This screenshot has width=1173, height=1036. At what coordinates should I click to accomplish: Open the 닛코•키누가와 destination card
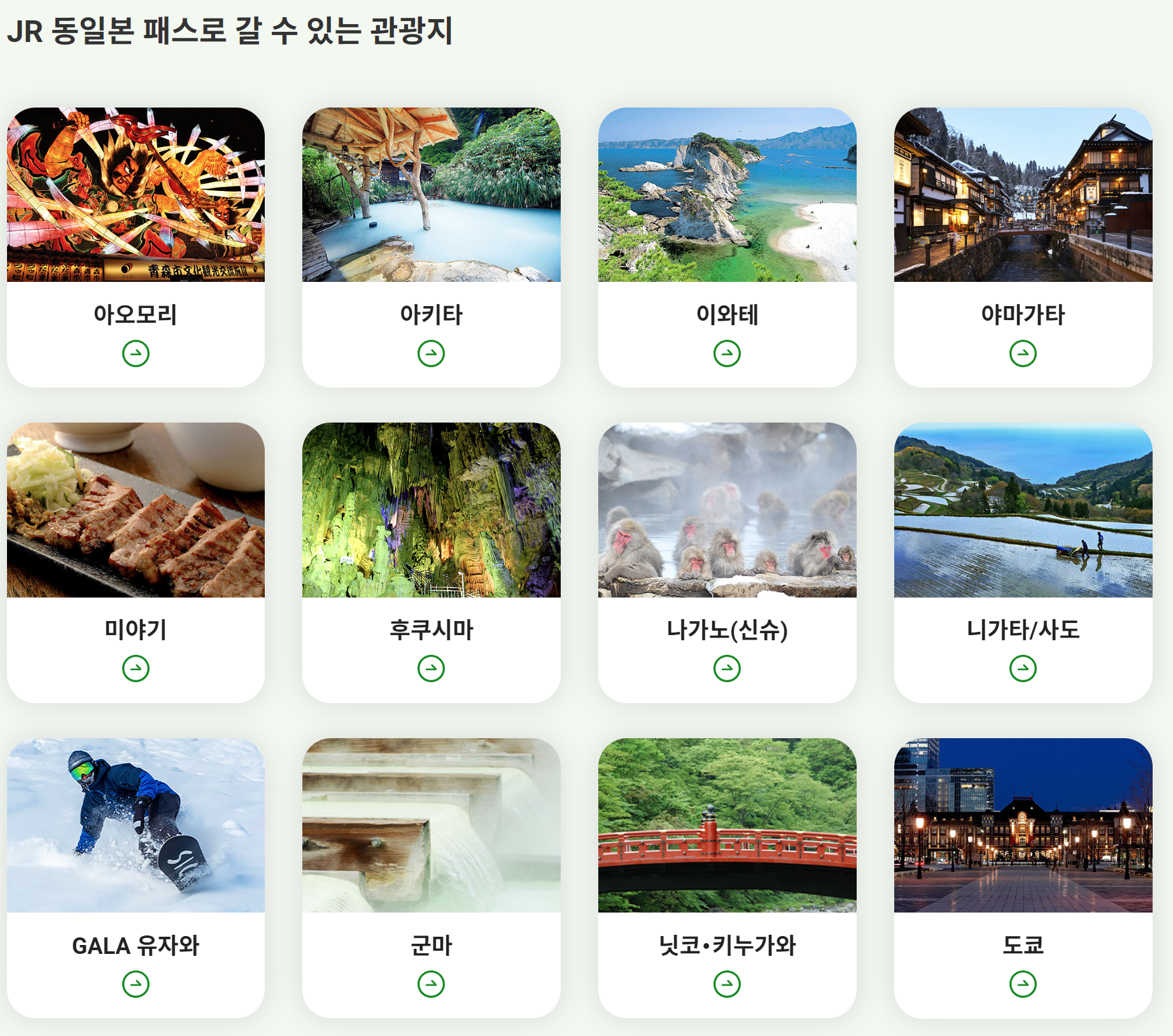click(727, 878)
